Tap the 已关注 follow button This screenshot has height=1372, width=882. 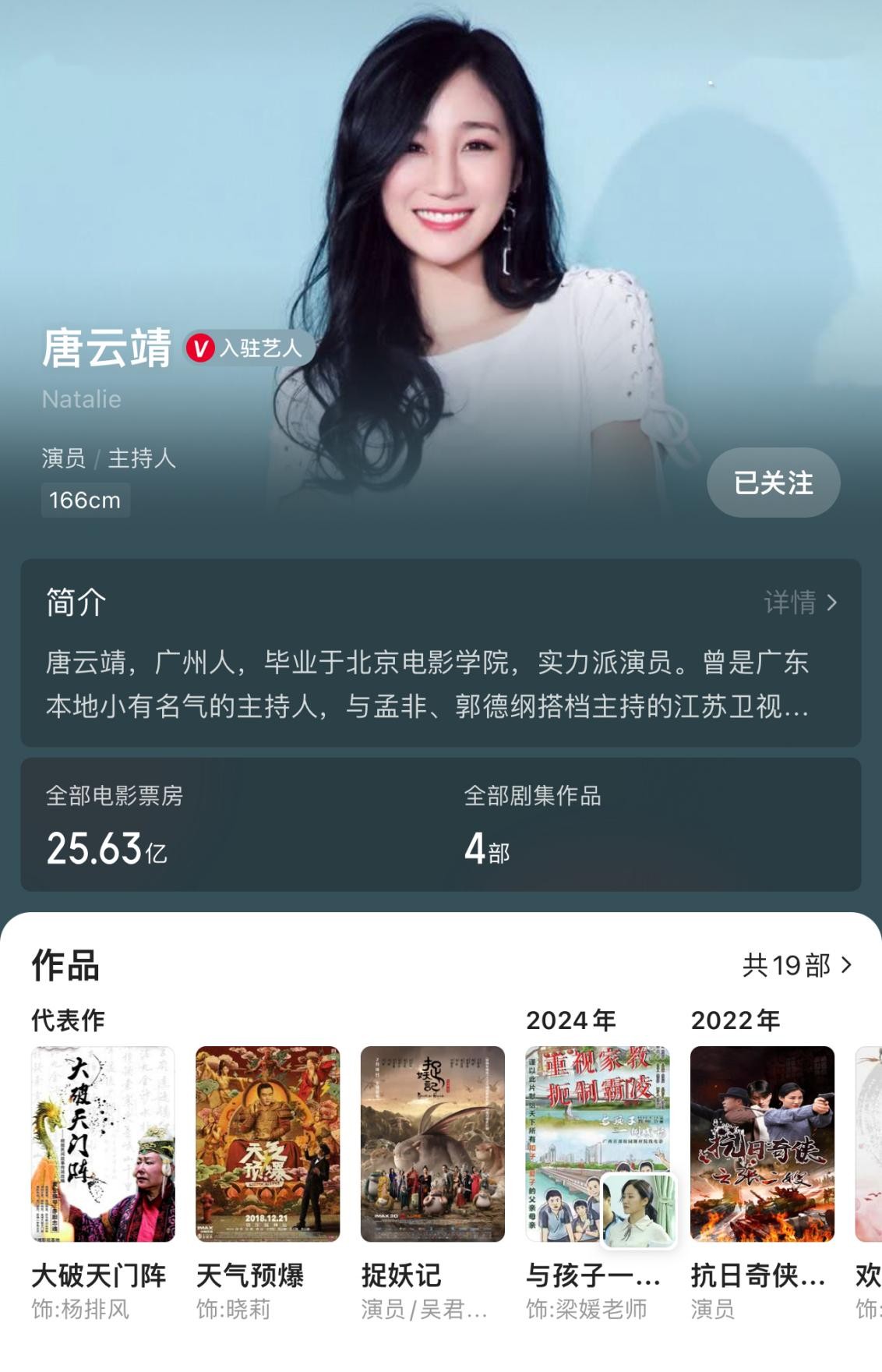coord(773,483)
